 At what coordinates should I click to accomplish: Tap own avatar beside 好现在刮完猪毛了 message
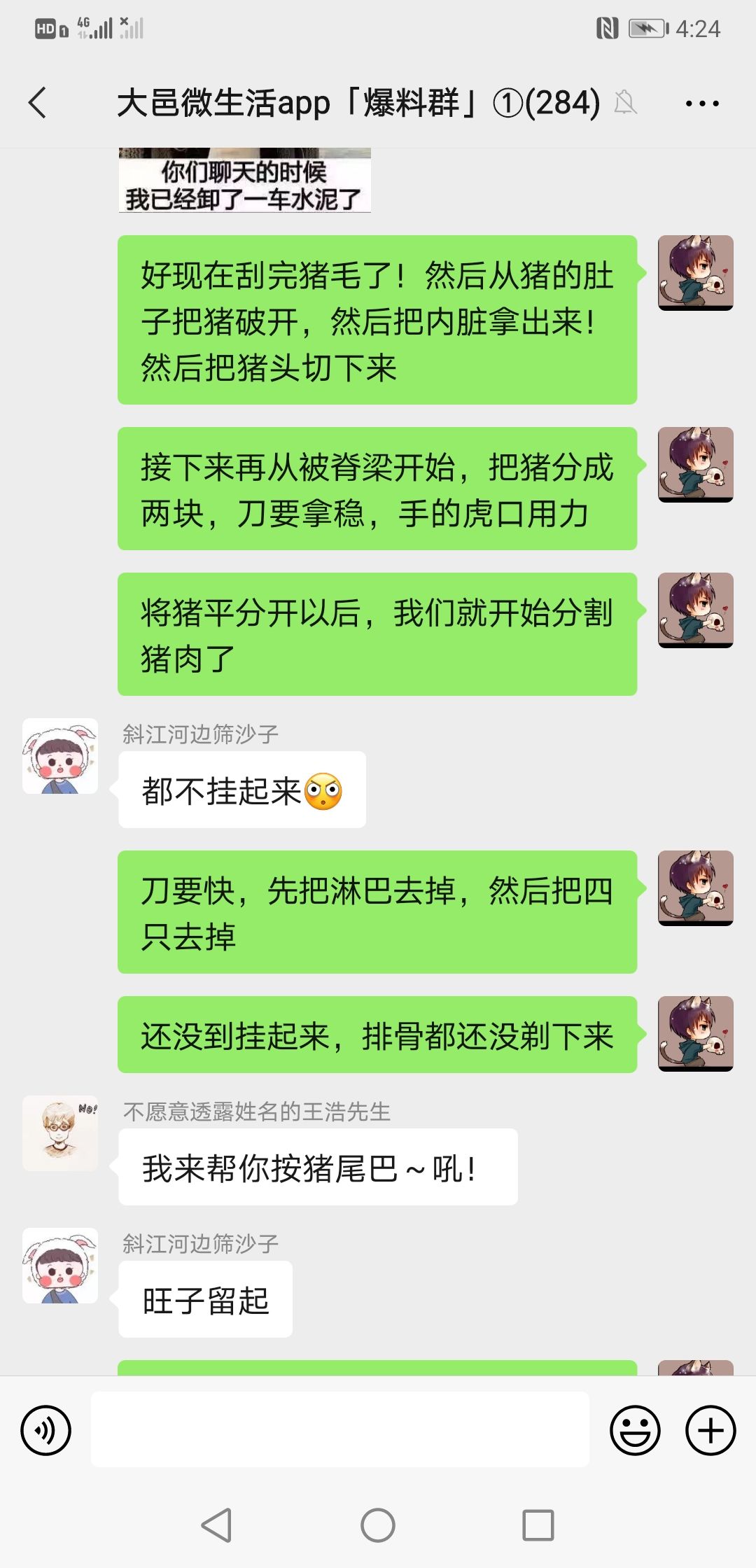coord(696,273)
